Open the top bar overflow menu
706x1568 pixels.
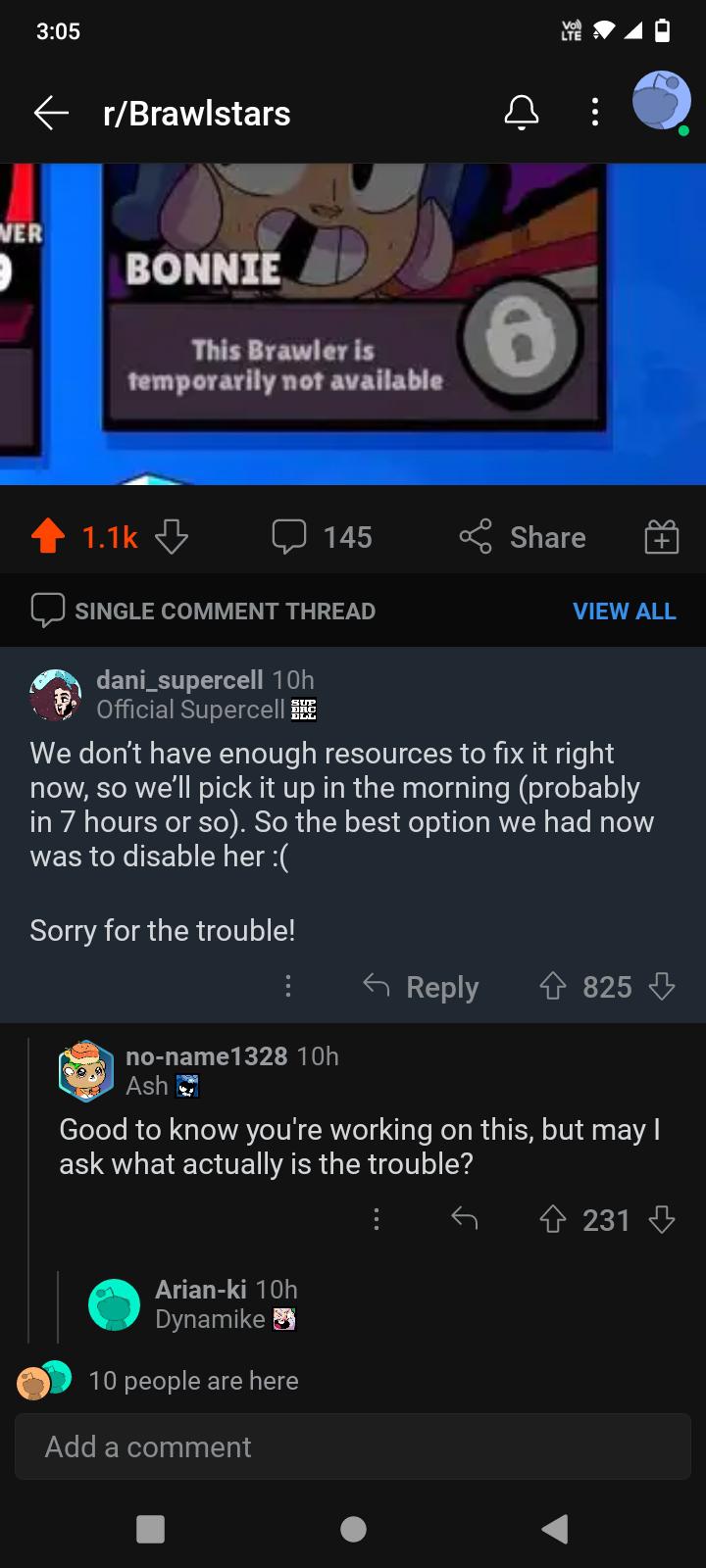[x=594, y=113]
